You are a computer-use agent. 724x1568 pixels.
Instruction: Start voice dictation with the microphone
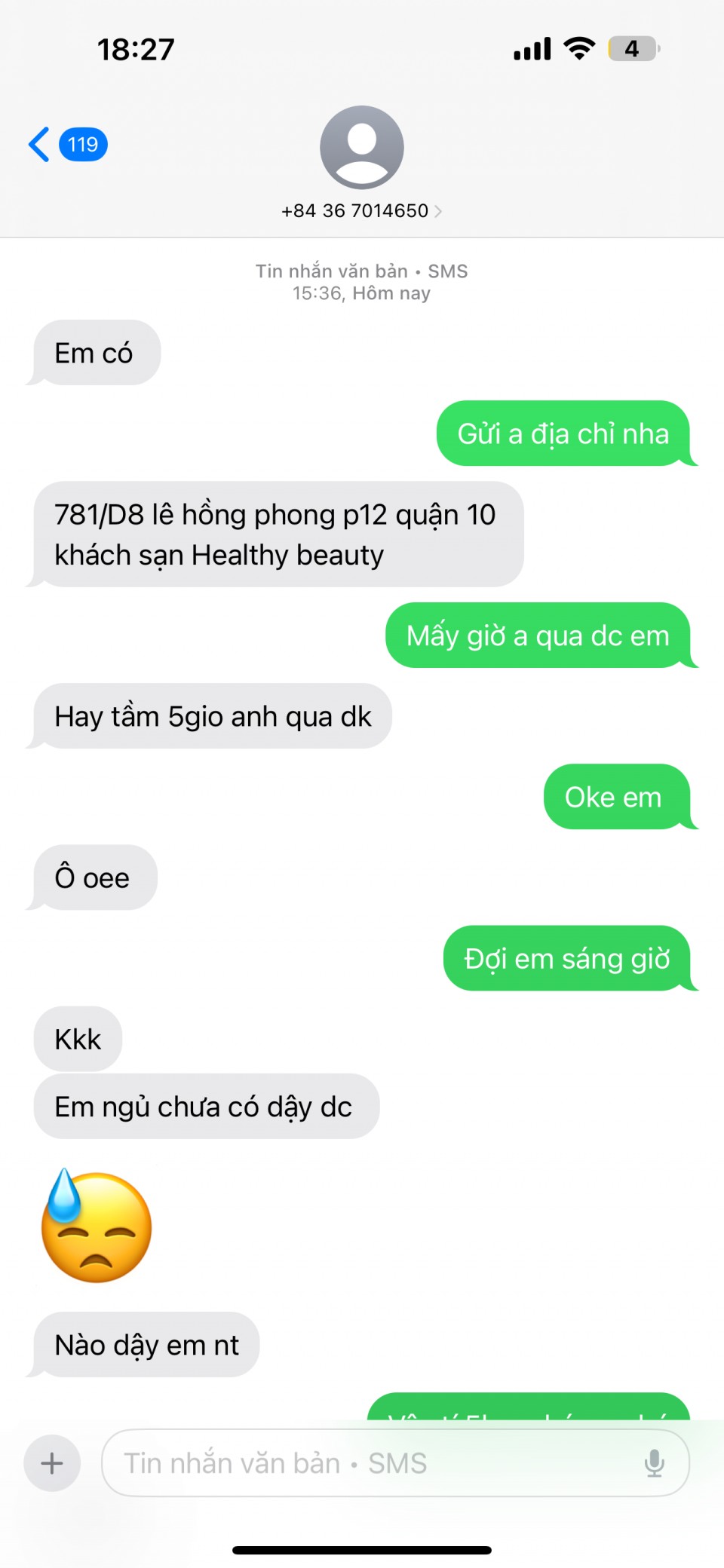[654, 1463]
